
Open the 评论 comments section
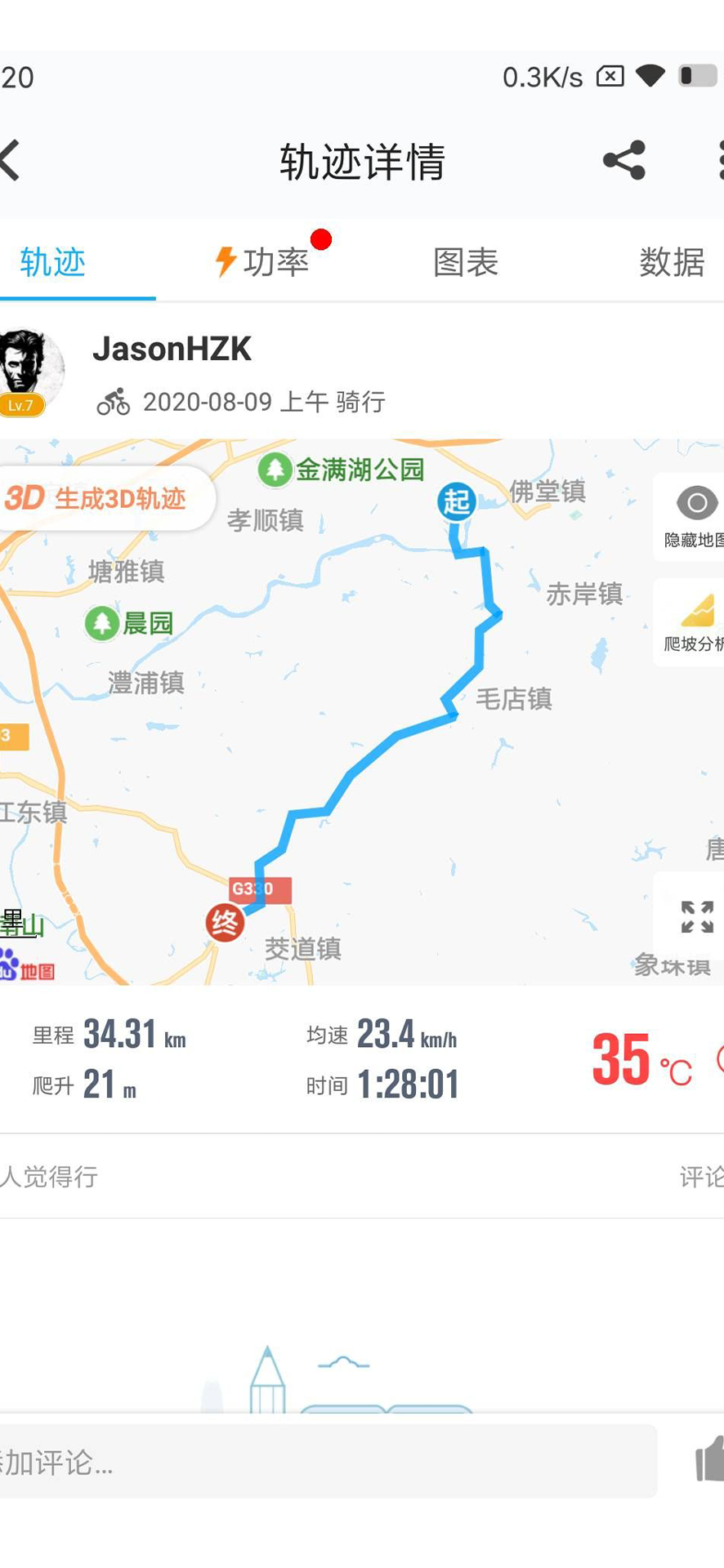point(700,1177)
